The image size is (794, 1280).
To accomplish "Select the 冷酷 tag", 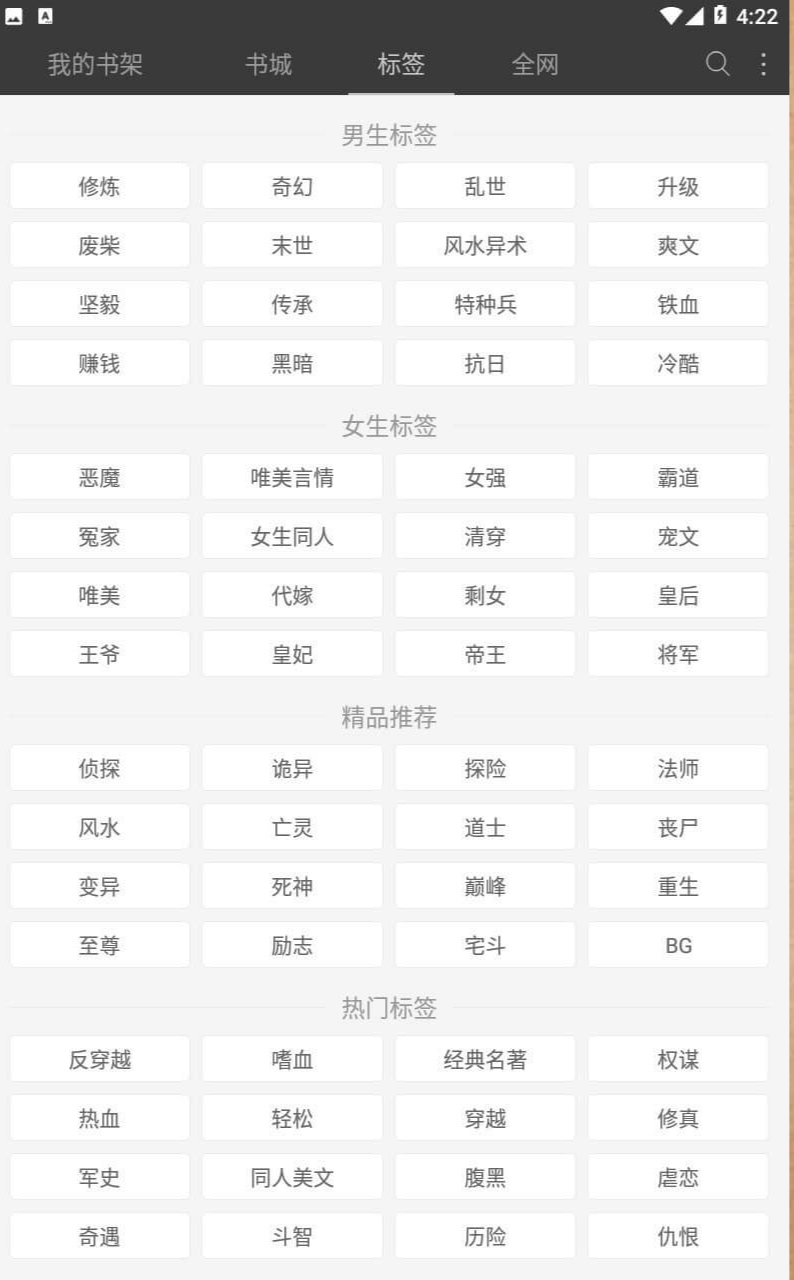I will click(678, 363).
